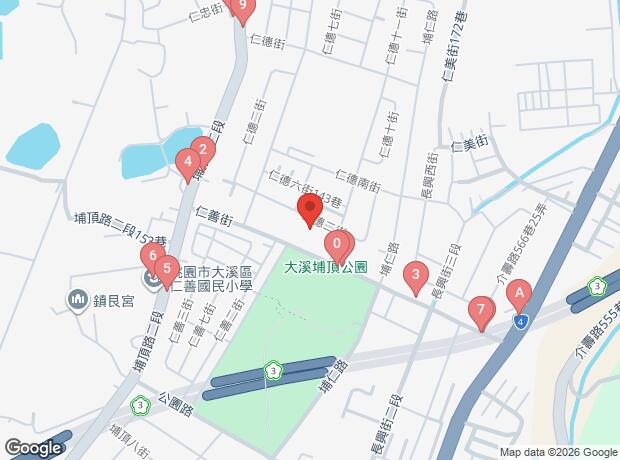Open map marker number 7
The height and width of the screenshot is (460, 620).
481,311
